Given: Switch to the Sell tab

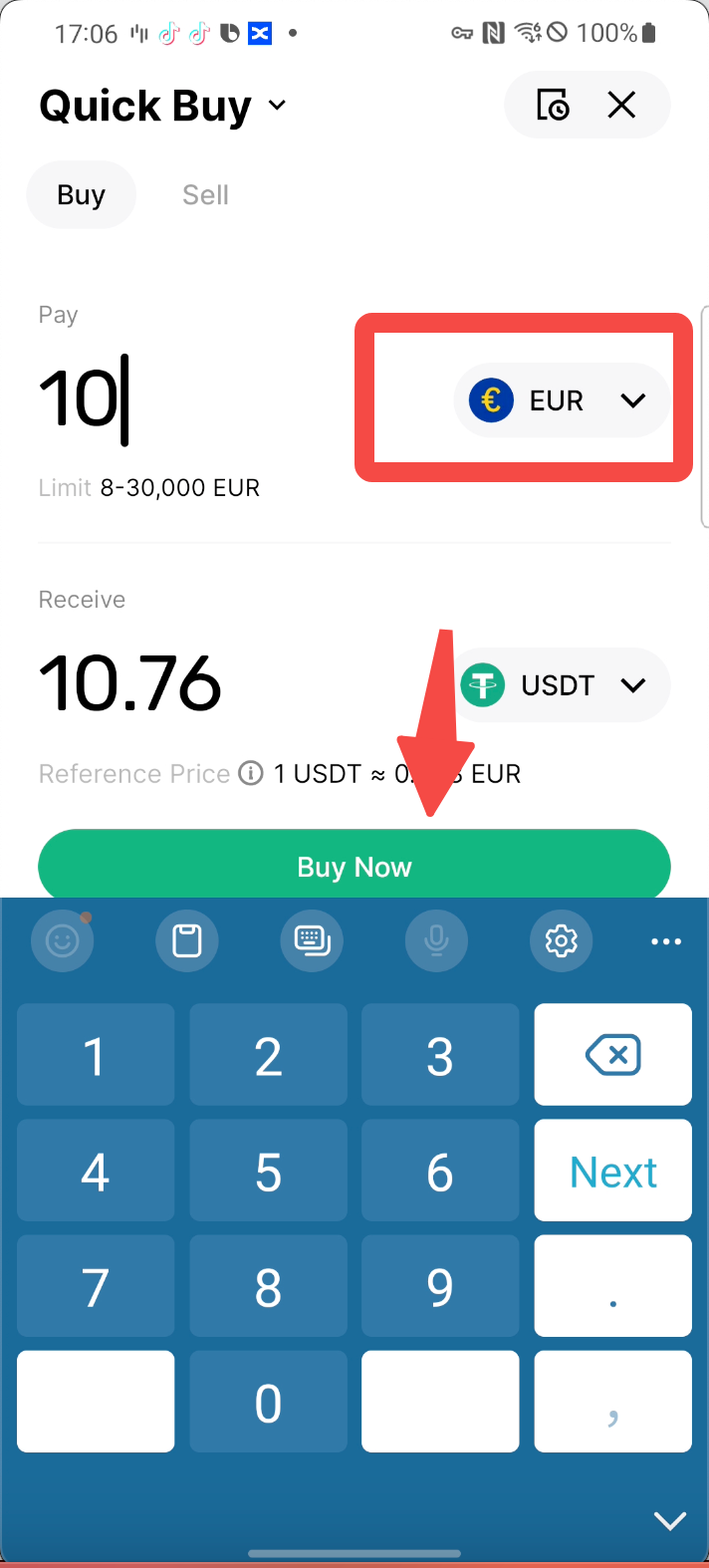Looking at the screenshot, I should click(205, 195).
